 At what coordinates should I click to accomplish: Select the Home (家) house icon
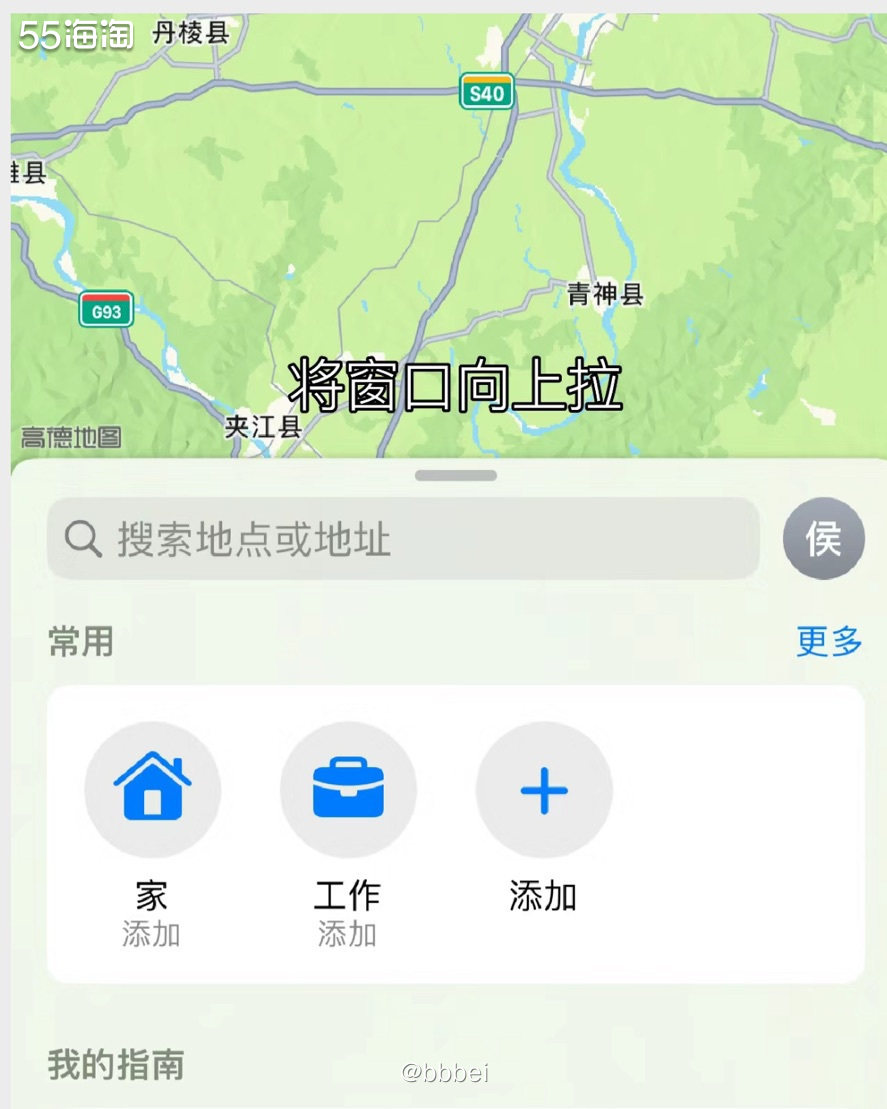tap(153, 789)
